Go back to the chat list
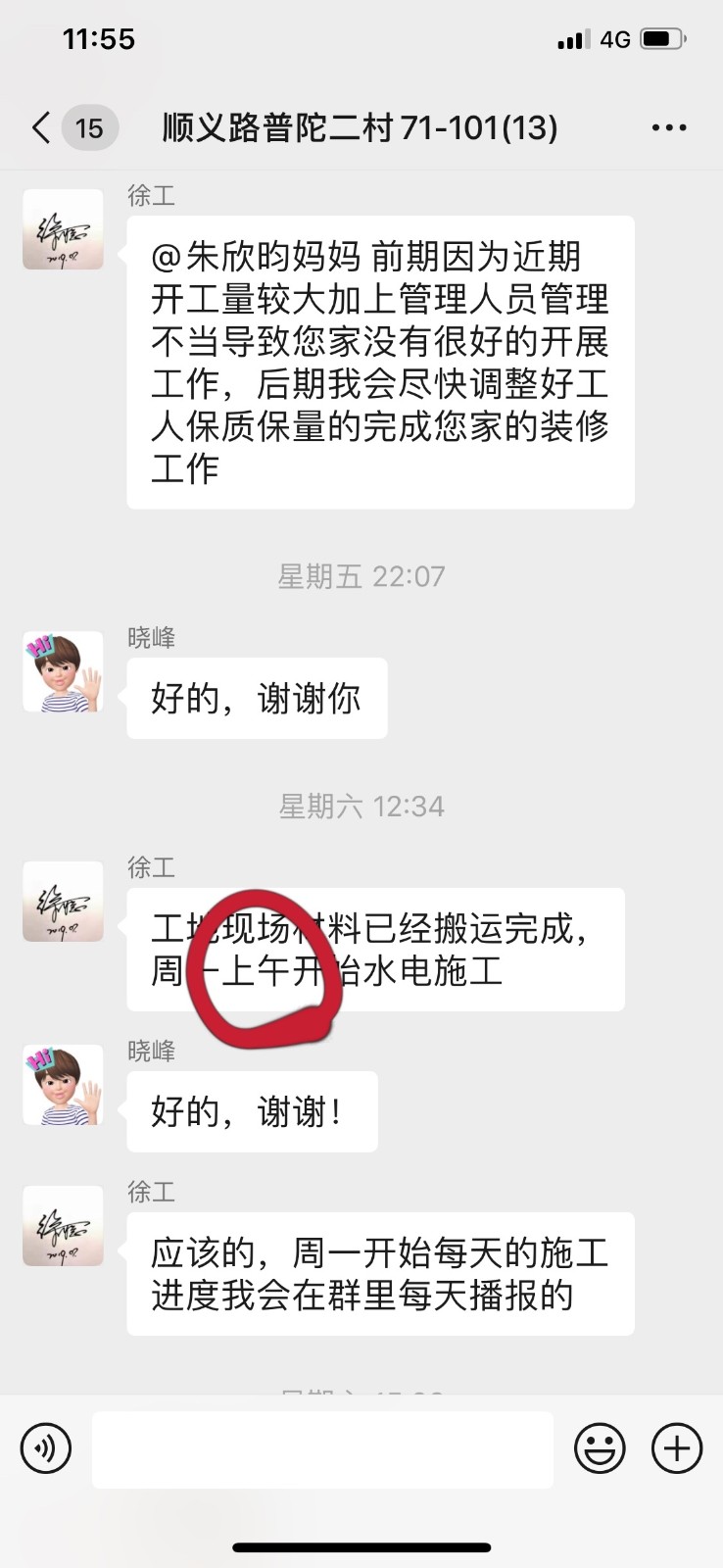Screen dimensions: 723x1568 [41, 127]
